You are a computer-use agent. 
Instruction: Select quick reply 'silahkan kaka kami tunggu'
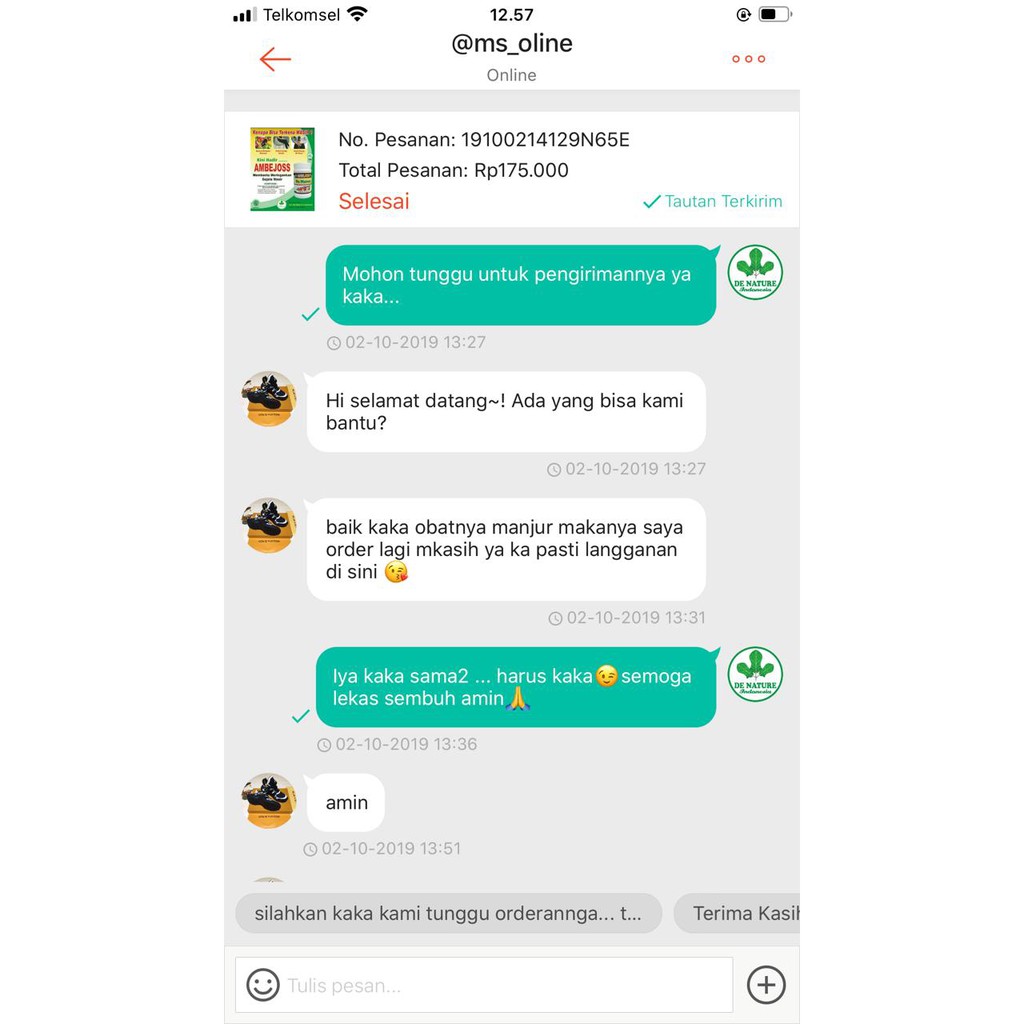point(448,913)
